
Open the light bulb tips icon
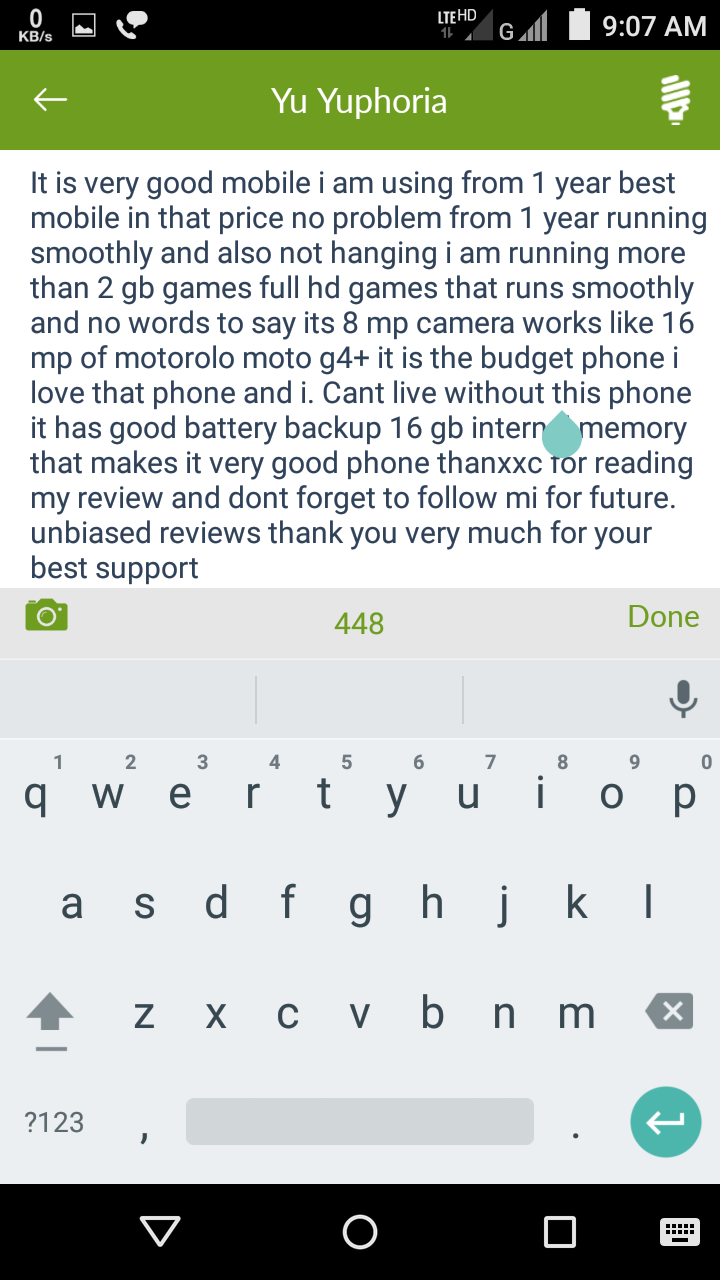(676, 100)
